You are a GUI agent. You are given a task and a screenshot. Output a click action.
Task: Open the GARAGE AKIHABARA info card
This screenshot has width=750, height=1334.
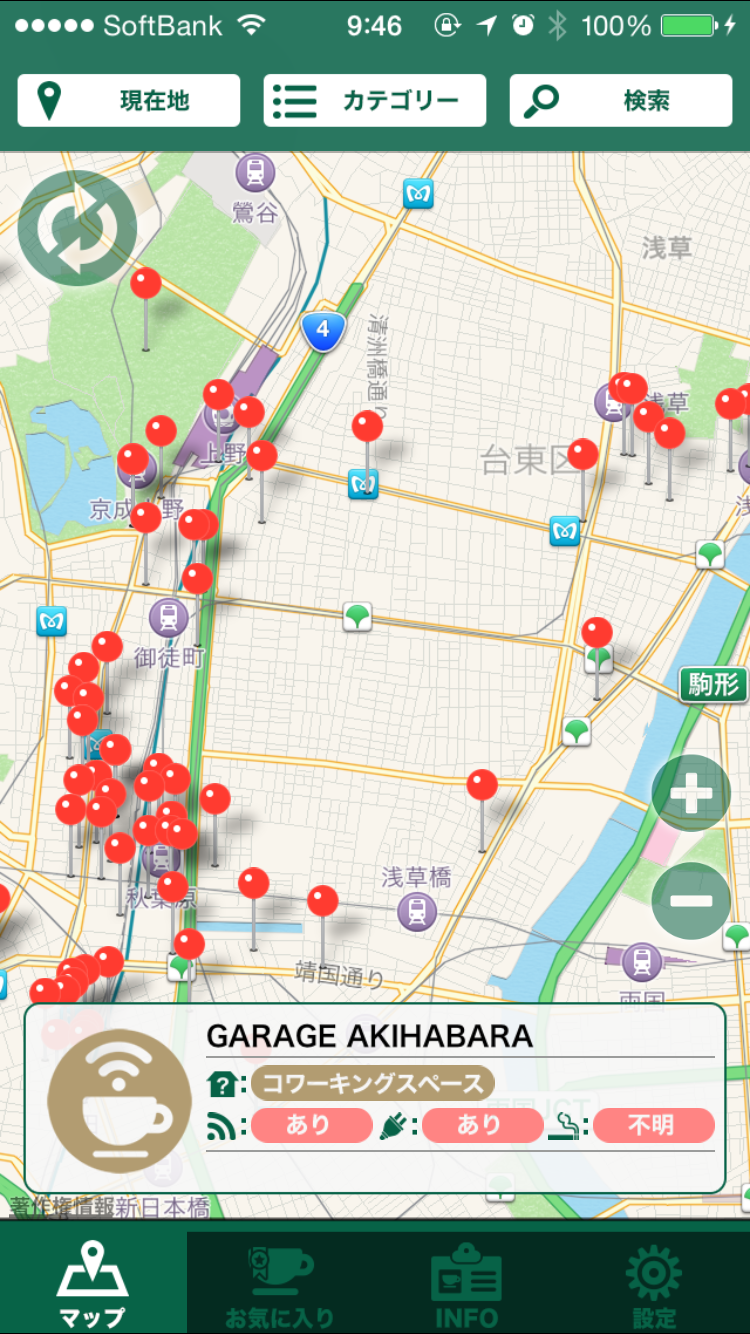[375, 1098]
